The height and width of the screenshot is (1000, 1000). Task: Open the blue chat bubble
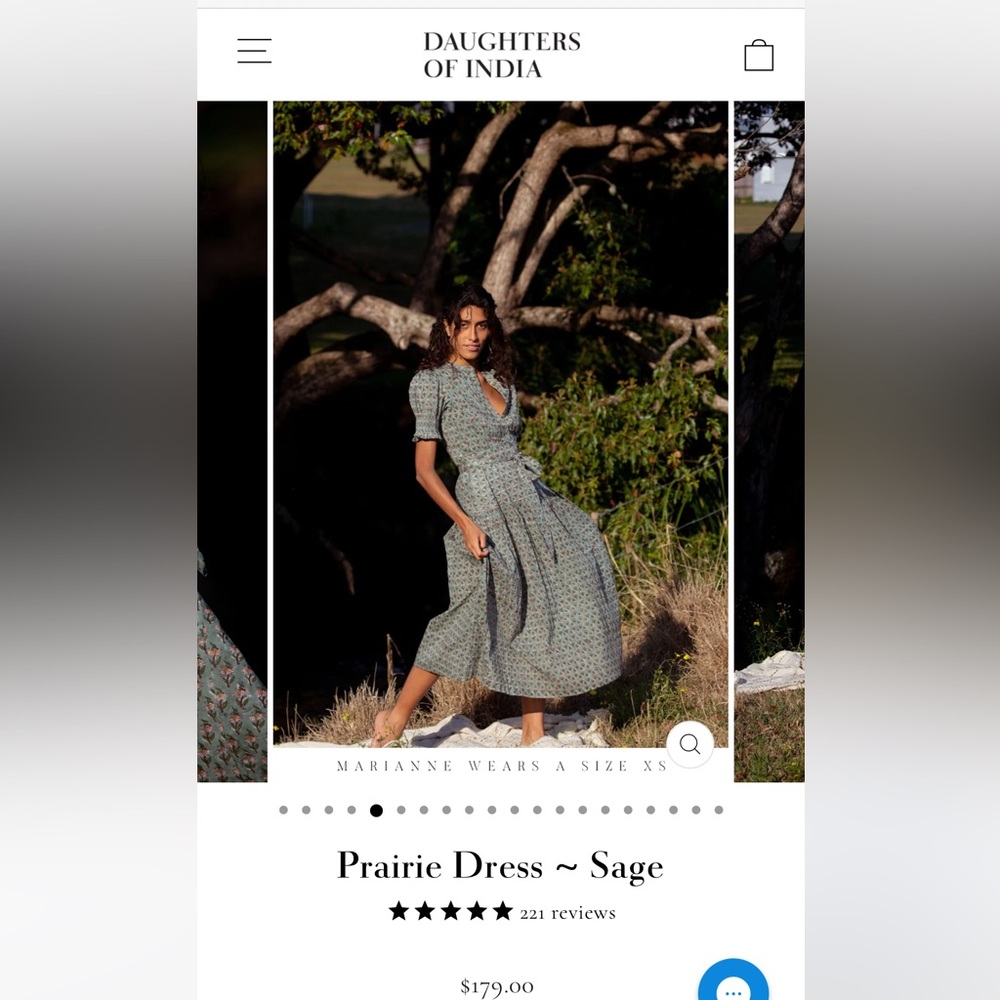tap(733, 984)
